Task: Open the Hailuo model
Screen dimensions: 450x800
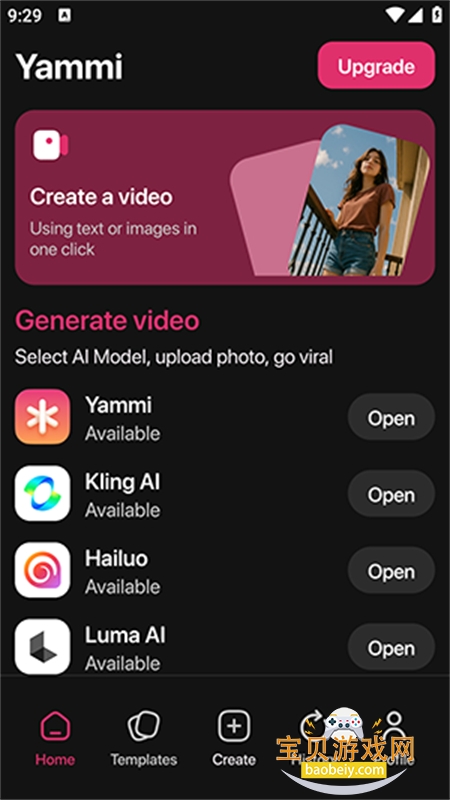Action: point(391,570)
